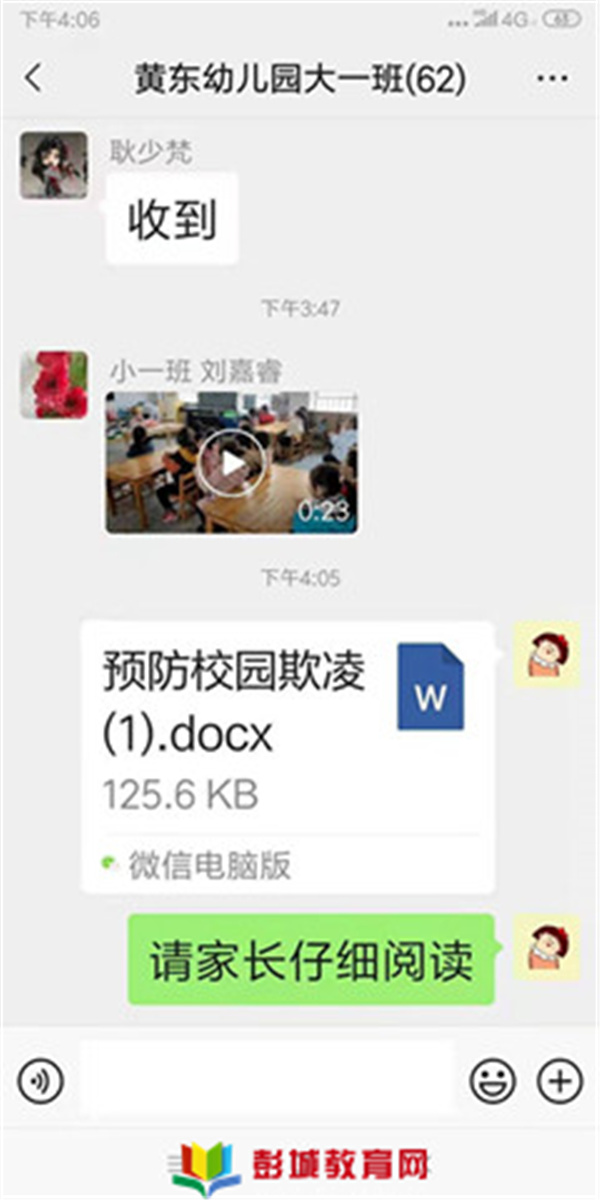600x1200 pixels.
Task: Open the 预防校园欺凌(1).docx file
Action: click(288, 756)
